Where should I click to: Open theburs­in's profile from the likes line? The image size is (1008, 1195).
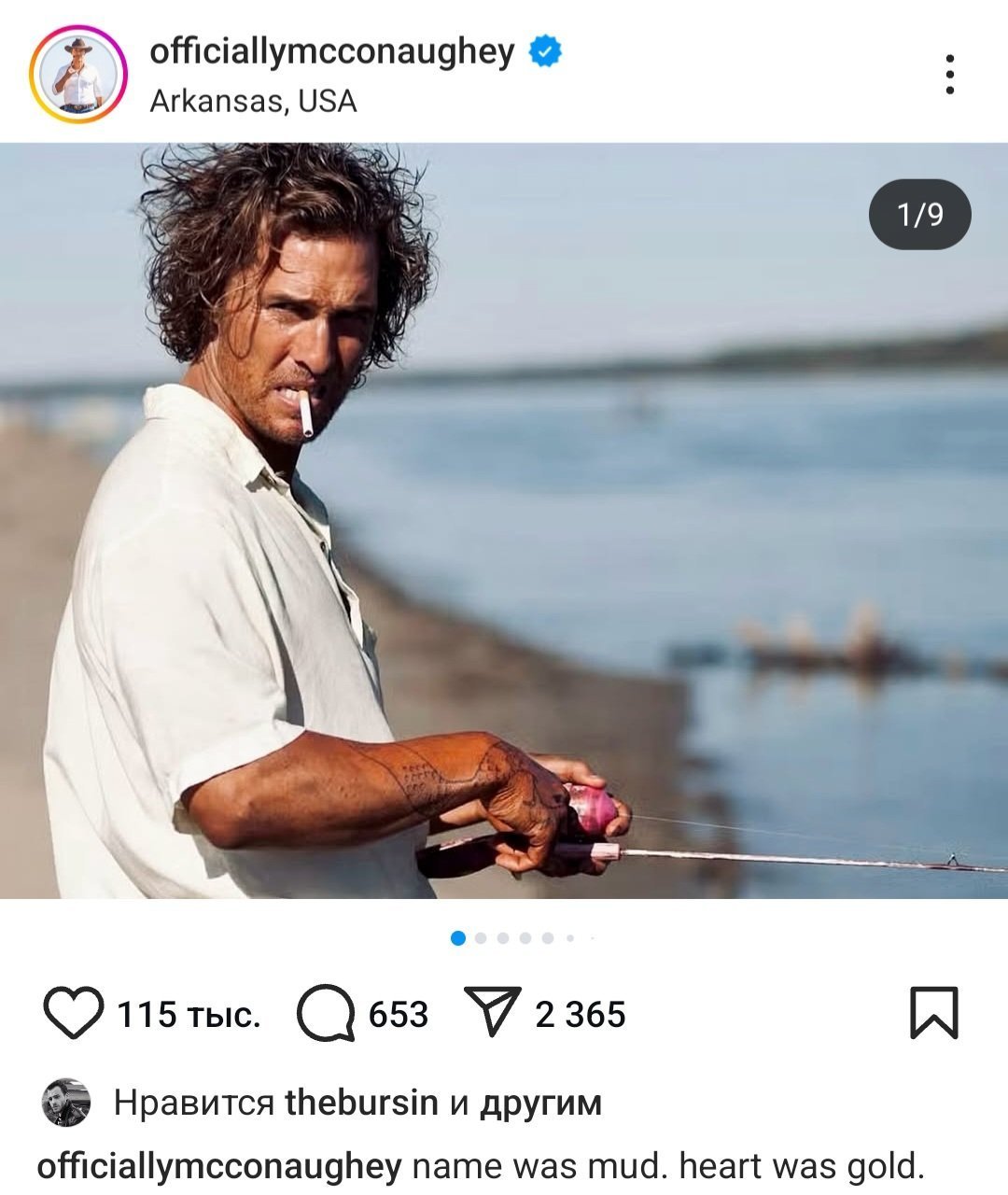[x=361, y=1103]
